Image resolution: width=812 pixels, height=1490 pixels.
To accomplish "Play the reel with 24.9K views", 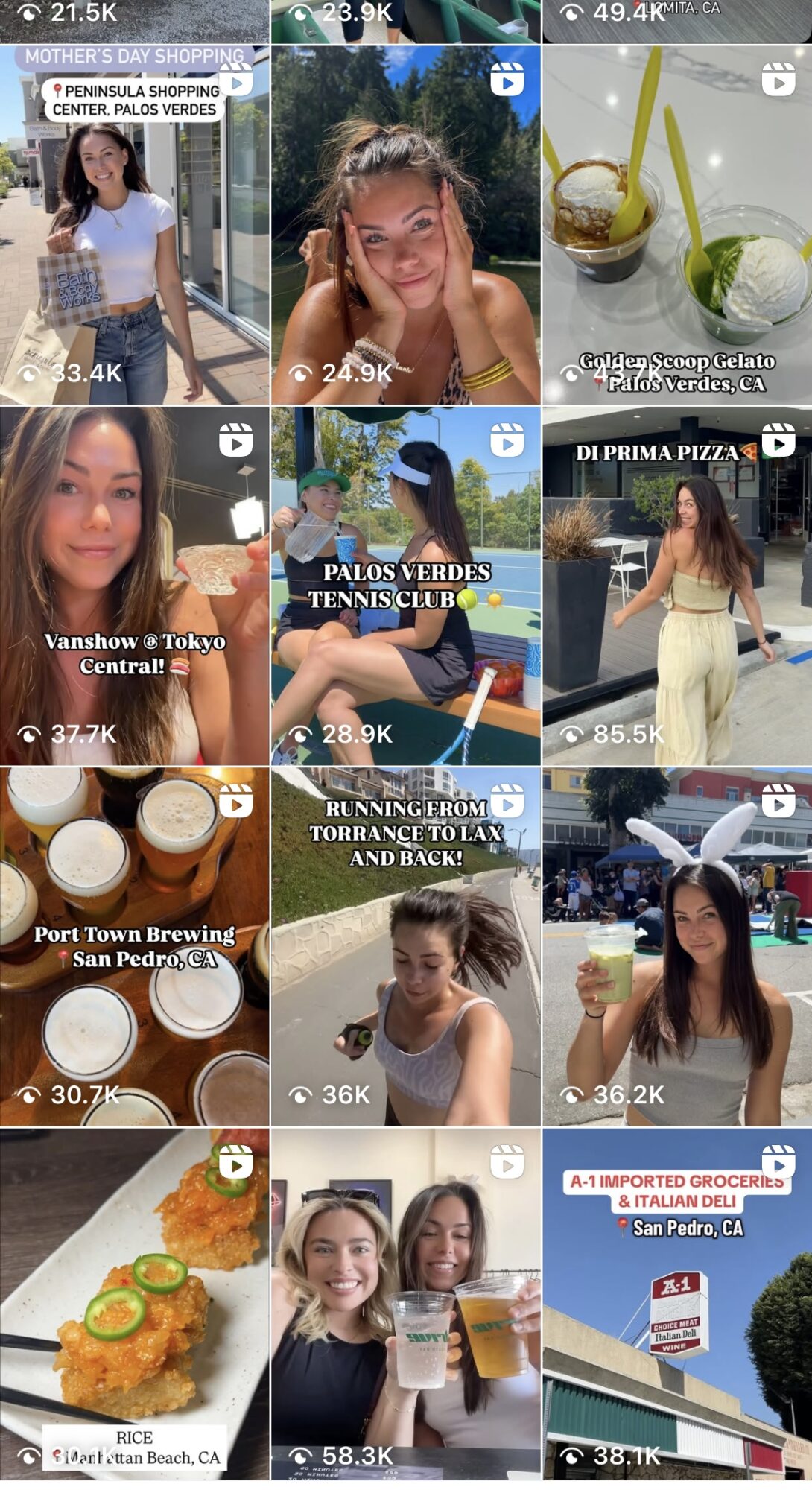I will tap(405, 223).
